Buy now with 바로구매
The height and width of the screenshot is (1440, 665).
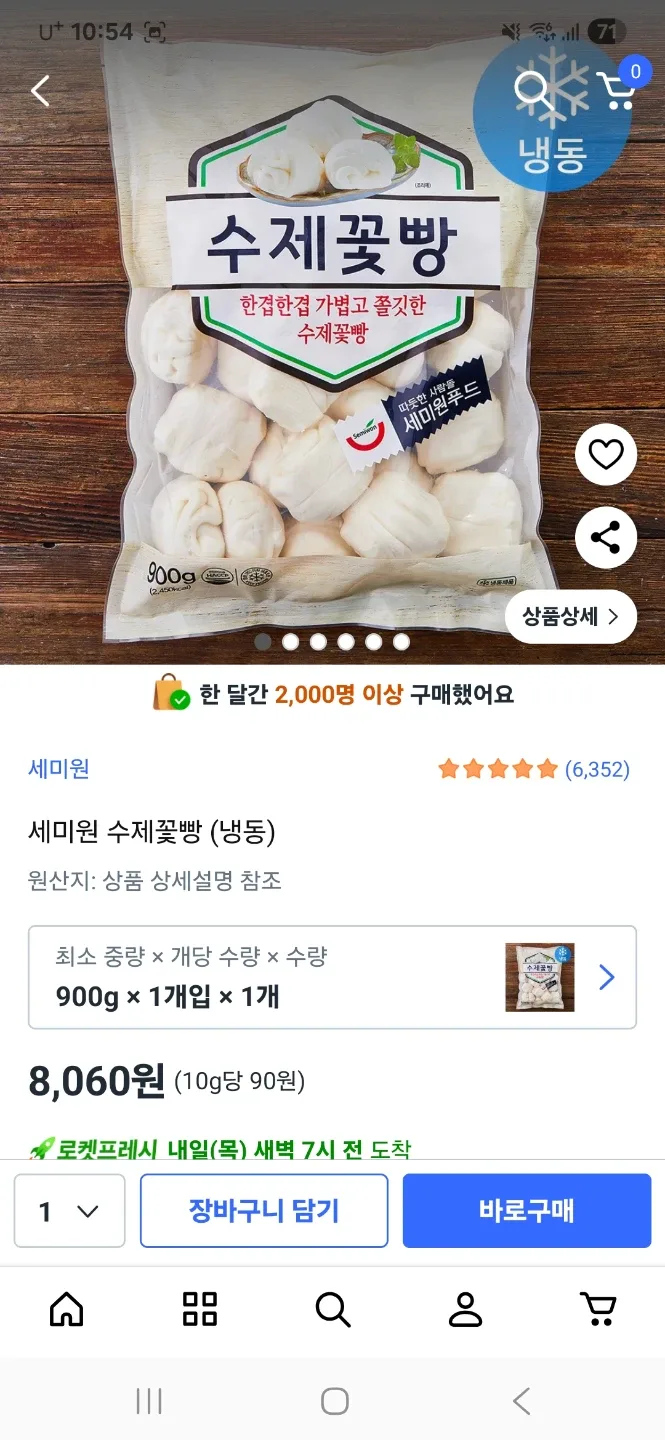coord(527,1211)
